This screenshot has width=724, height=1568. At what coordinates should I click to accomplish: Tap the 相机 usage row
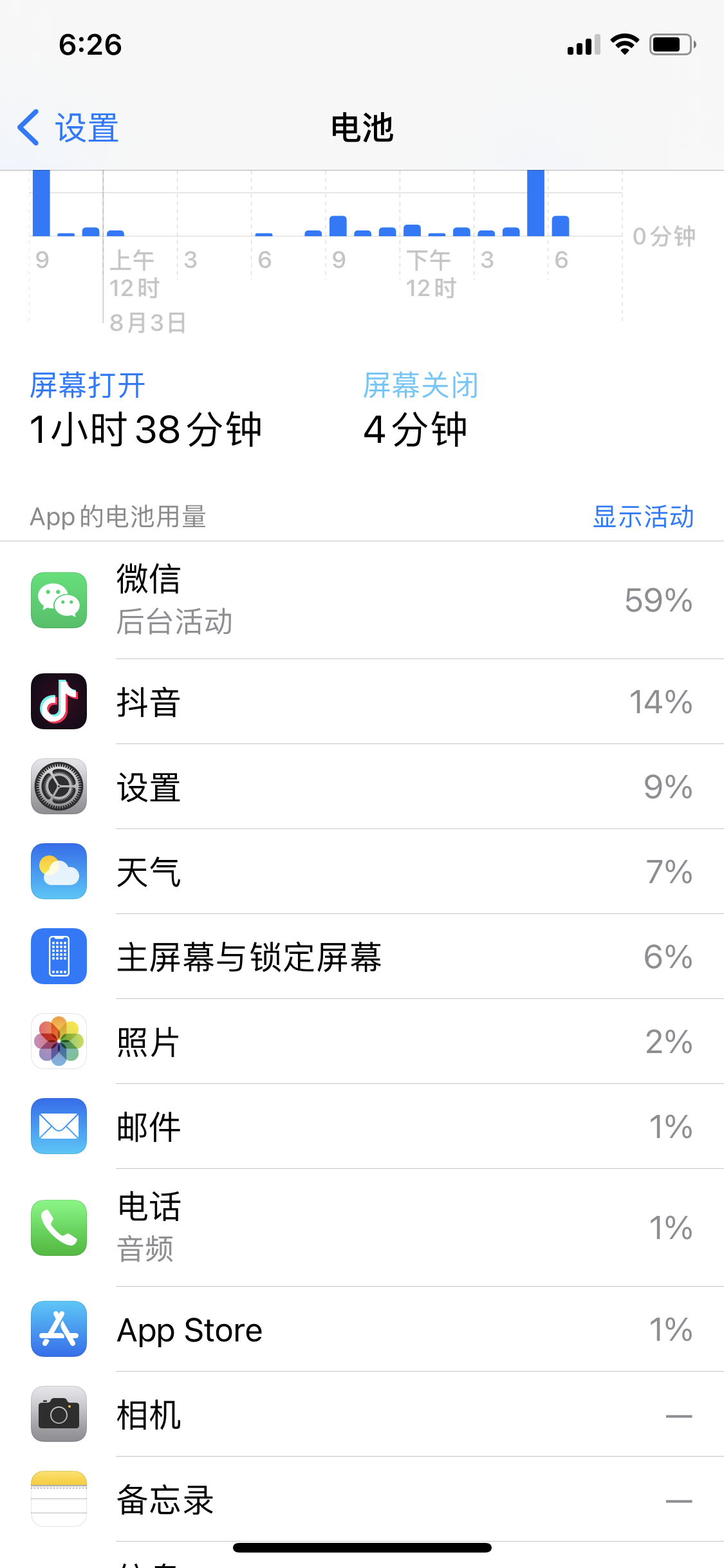(x=362, y=1415)
